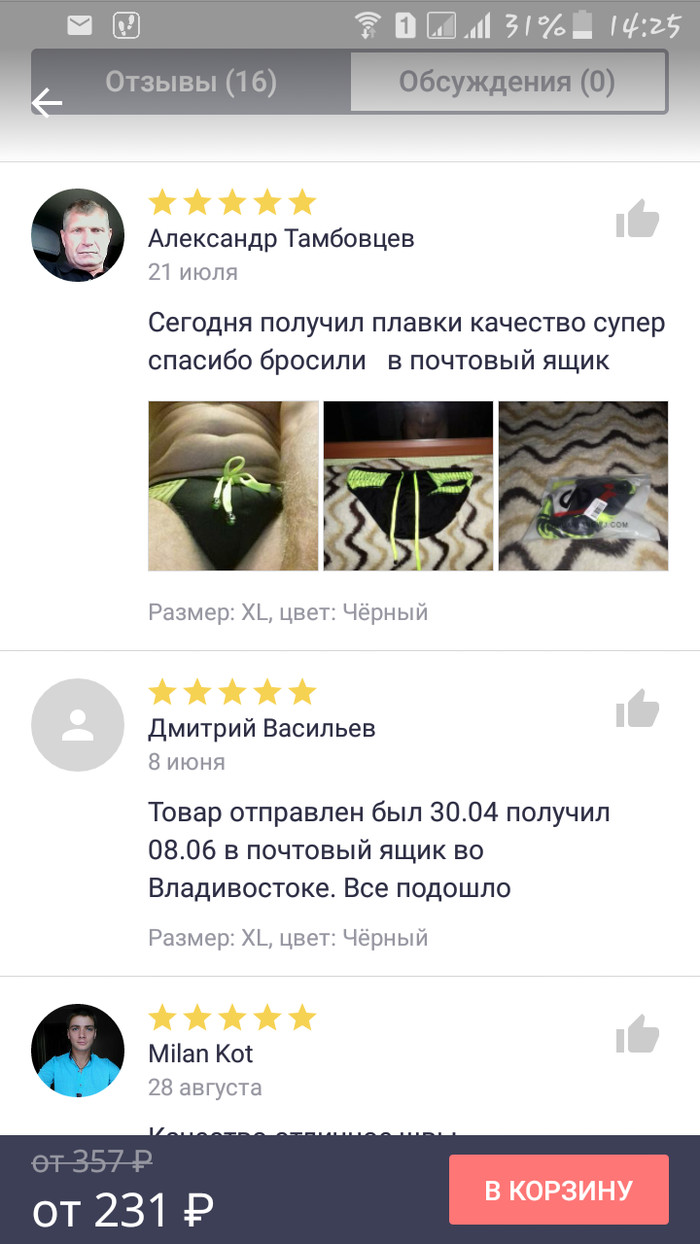The image size is (700, 1244).
Task: Switch to the Обсуждения (0) tab
Action: 507,81
